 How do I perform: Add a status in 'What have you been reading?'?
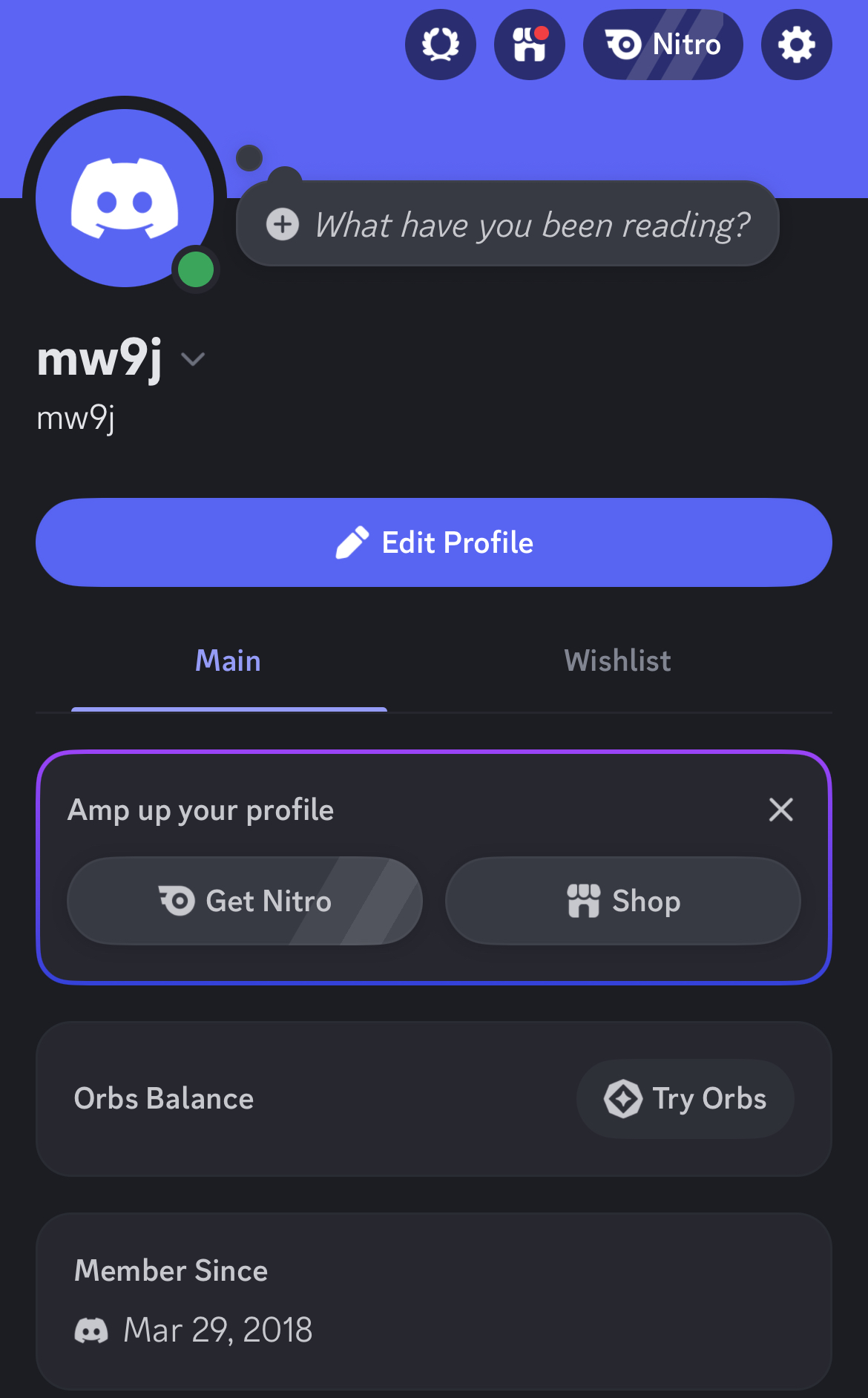coord(507,224)
